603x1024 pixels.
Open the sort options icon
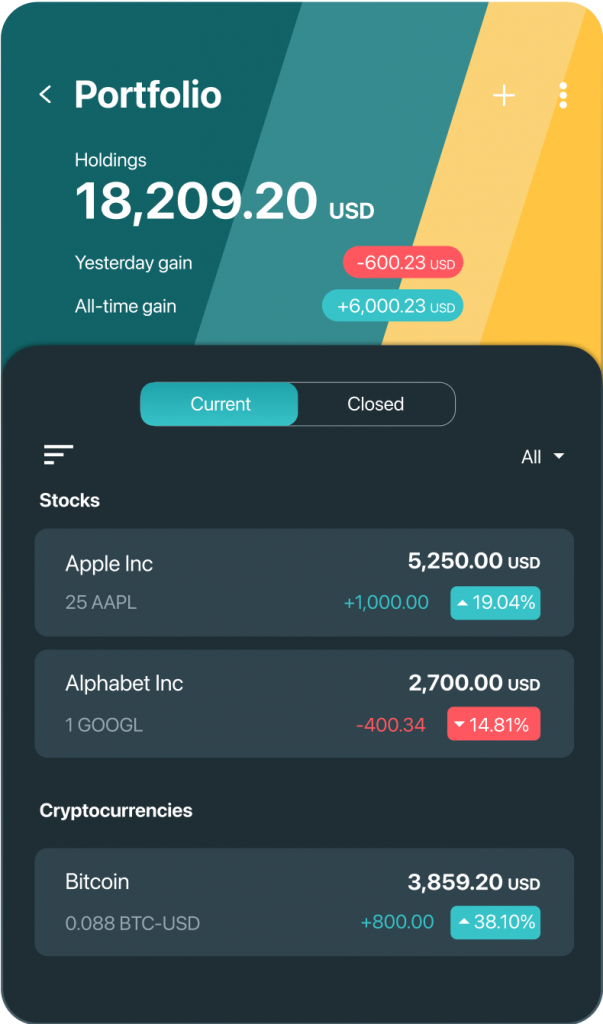pos(58,455)
